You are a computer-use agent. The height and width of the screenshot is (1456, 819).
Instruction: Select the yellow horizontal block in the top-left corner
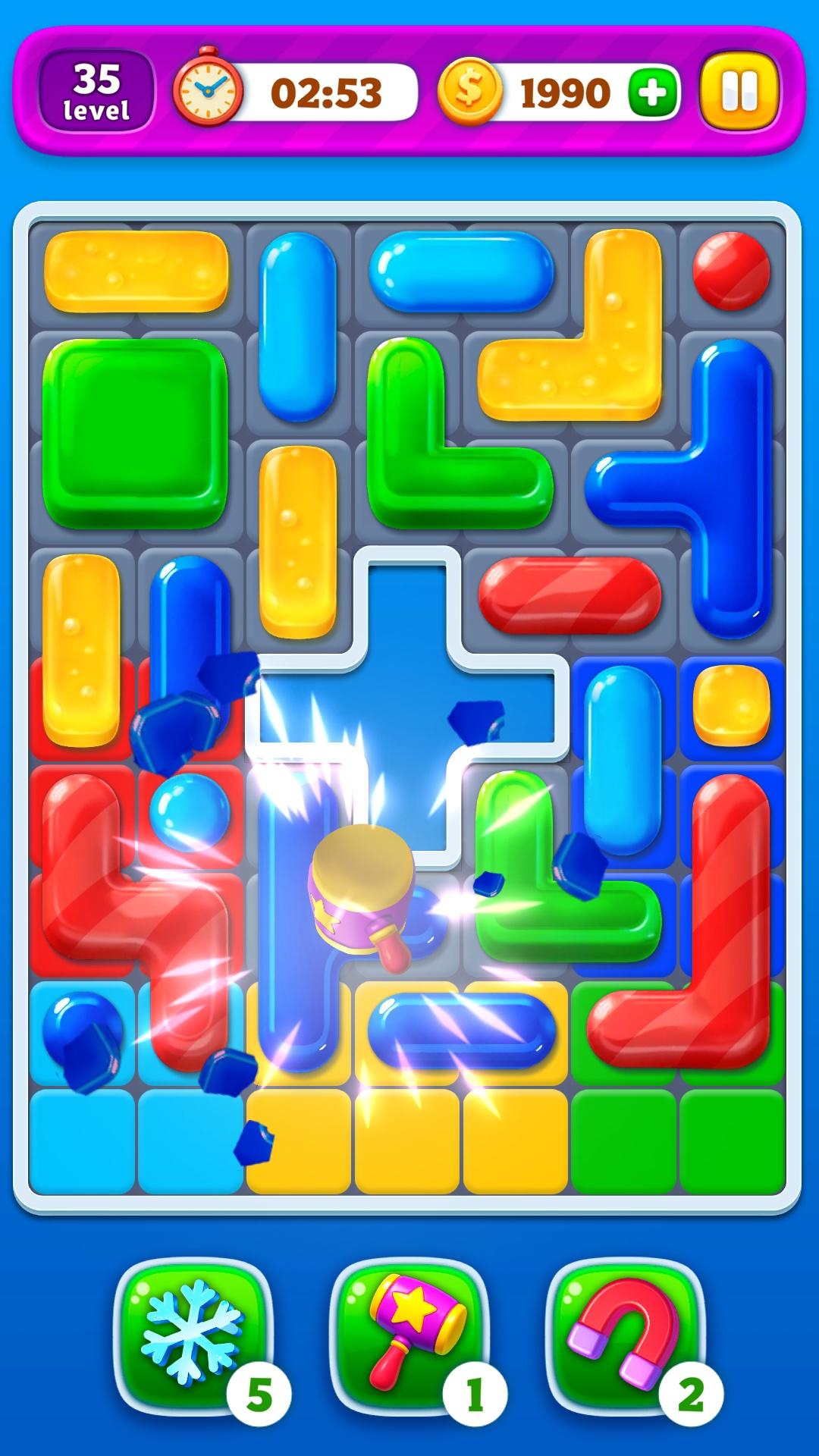click(x=136, y=271)
